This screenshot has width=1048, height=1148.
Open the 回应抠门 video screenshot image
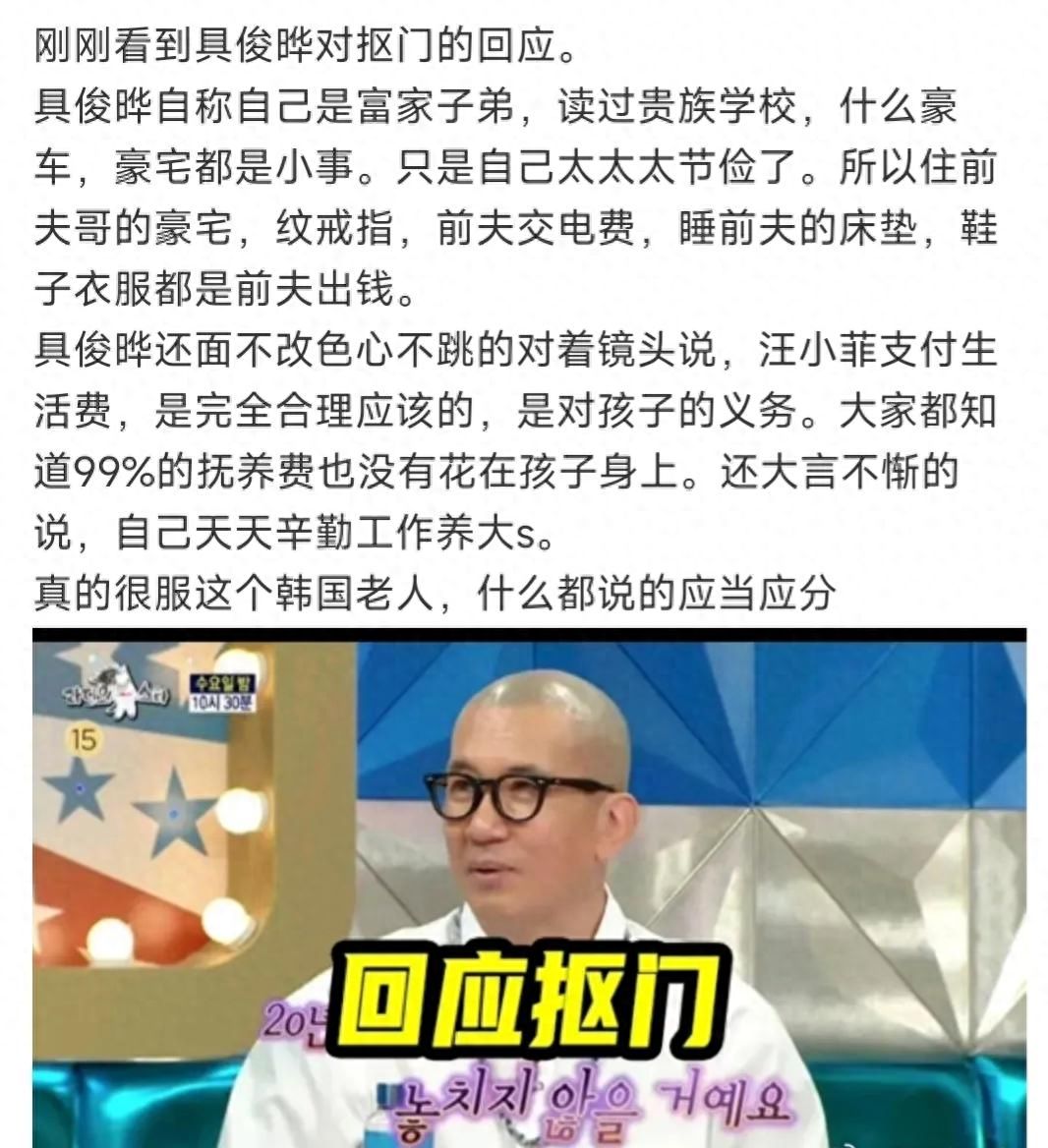pyautogui.click(x=529, y=885)
